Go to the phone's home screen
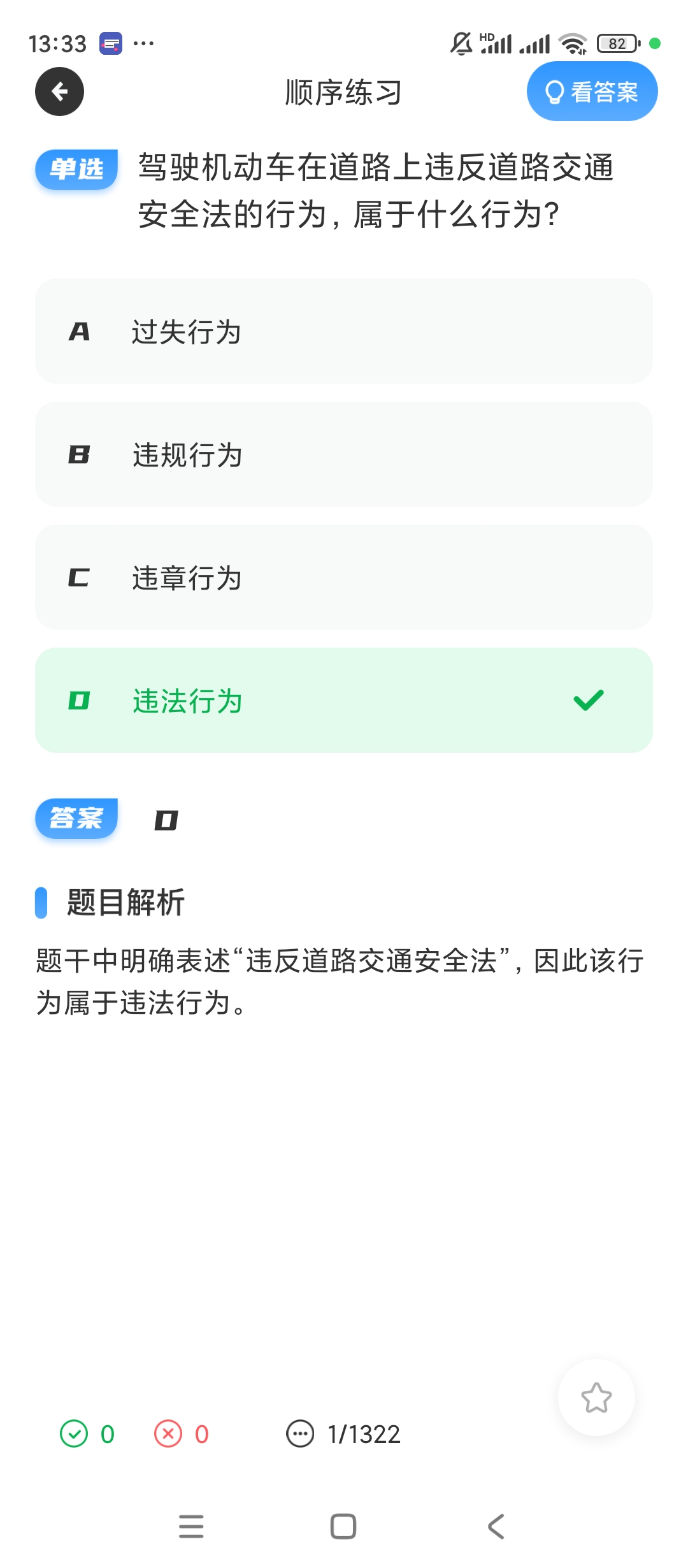 [x=343, y=1527]
